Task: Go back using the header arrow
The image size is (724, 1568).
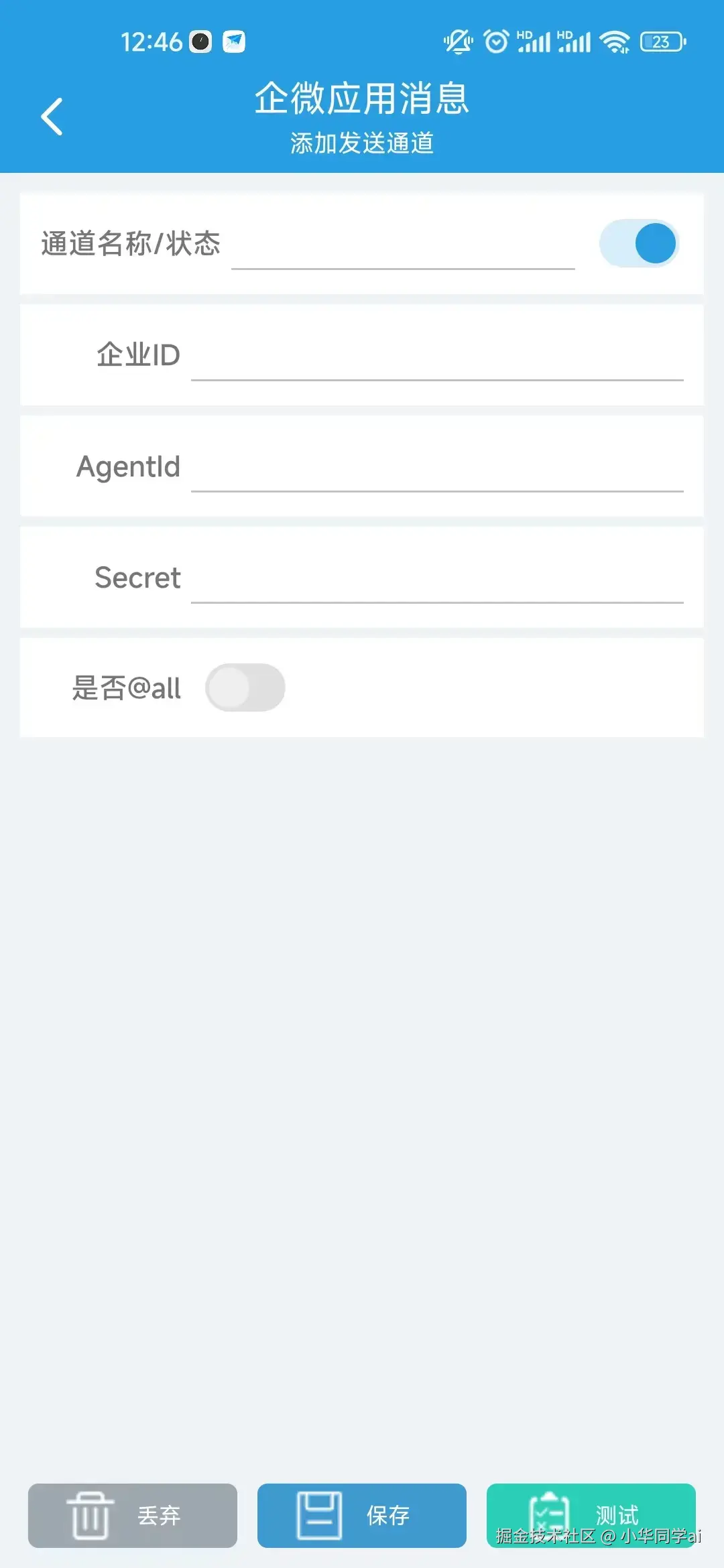Action: pyautogui.click(x=52, y=117)
